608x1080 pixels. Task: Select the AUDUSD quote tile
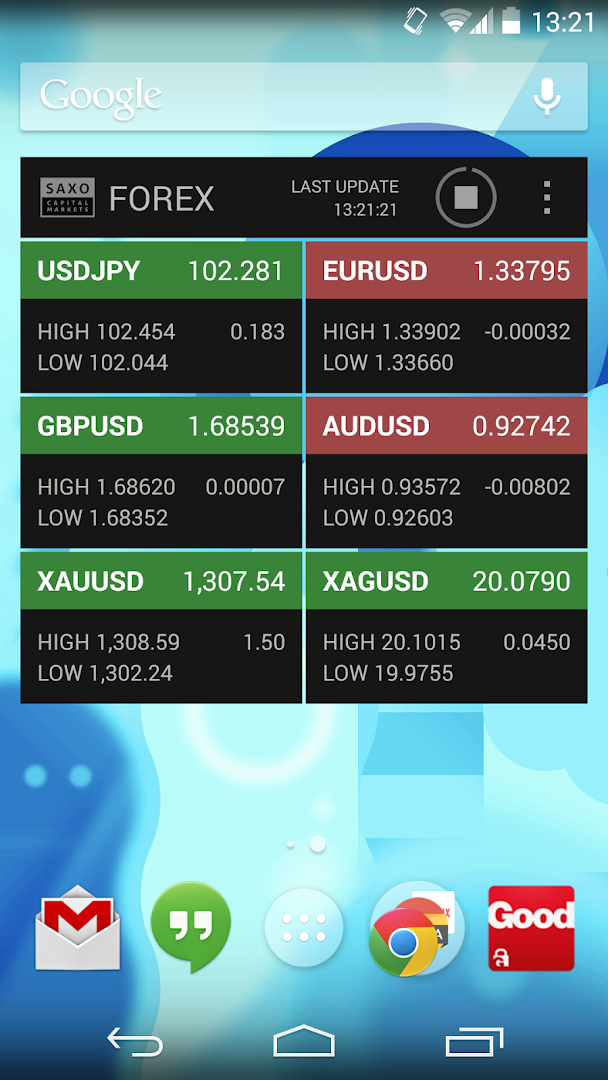tap(446, 471)
